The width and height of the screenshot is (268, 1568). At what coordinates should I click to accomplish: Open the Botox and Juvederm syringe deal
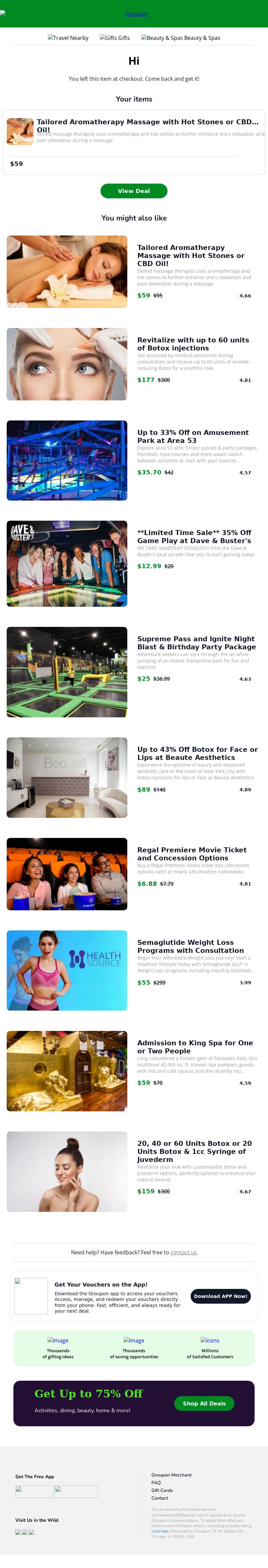(x=194, y=1151)
